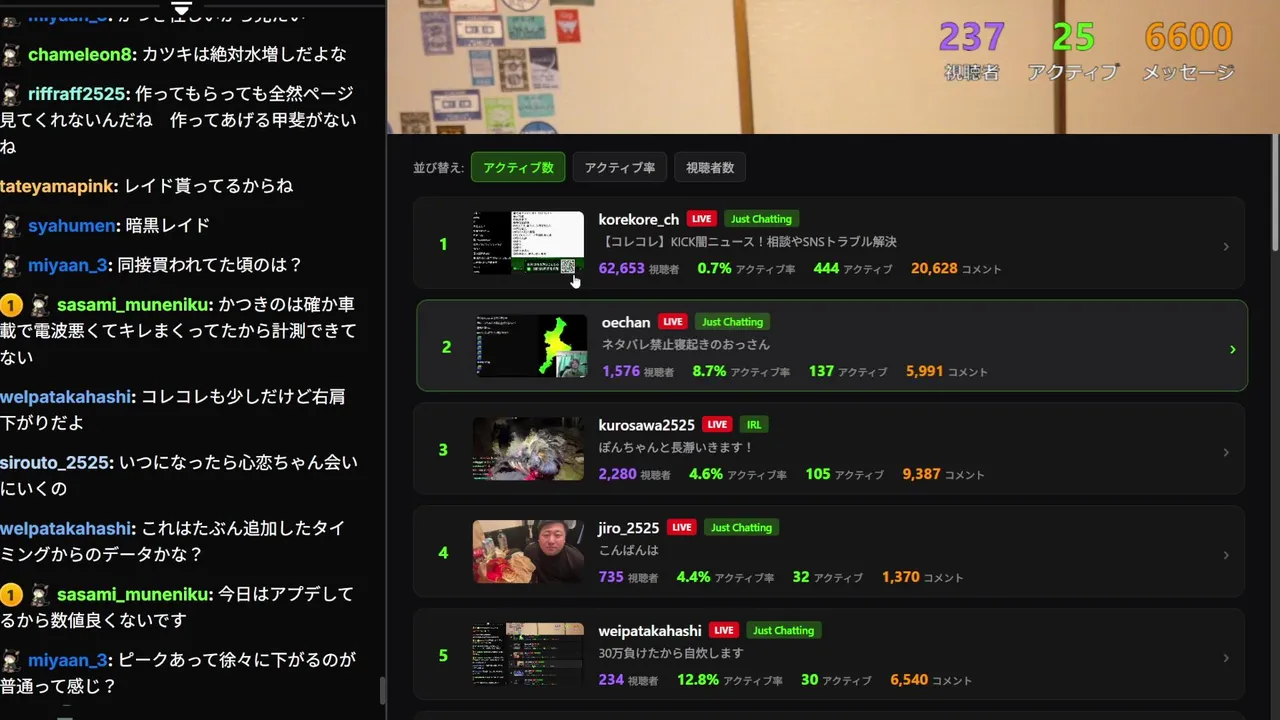Sort by アクティブ数
1280x720 pixels.
[x=518, y=168]
